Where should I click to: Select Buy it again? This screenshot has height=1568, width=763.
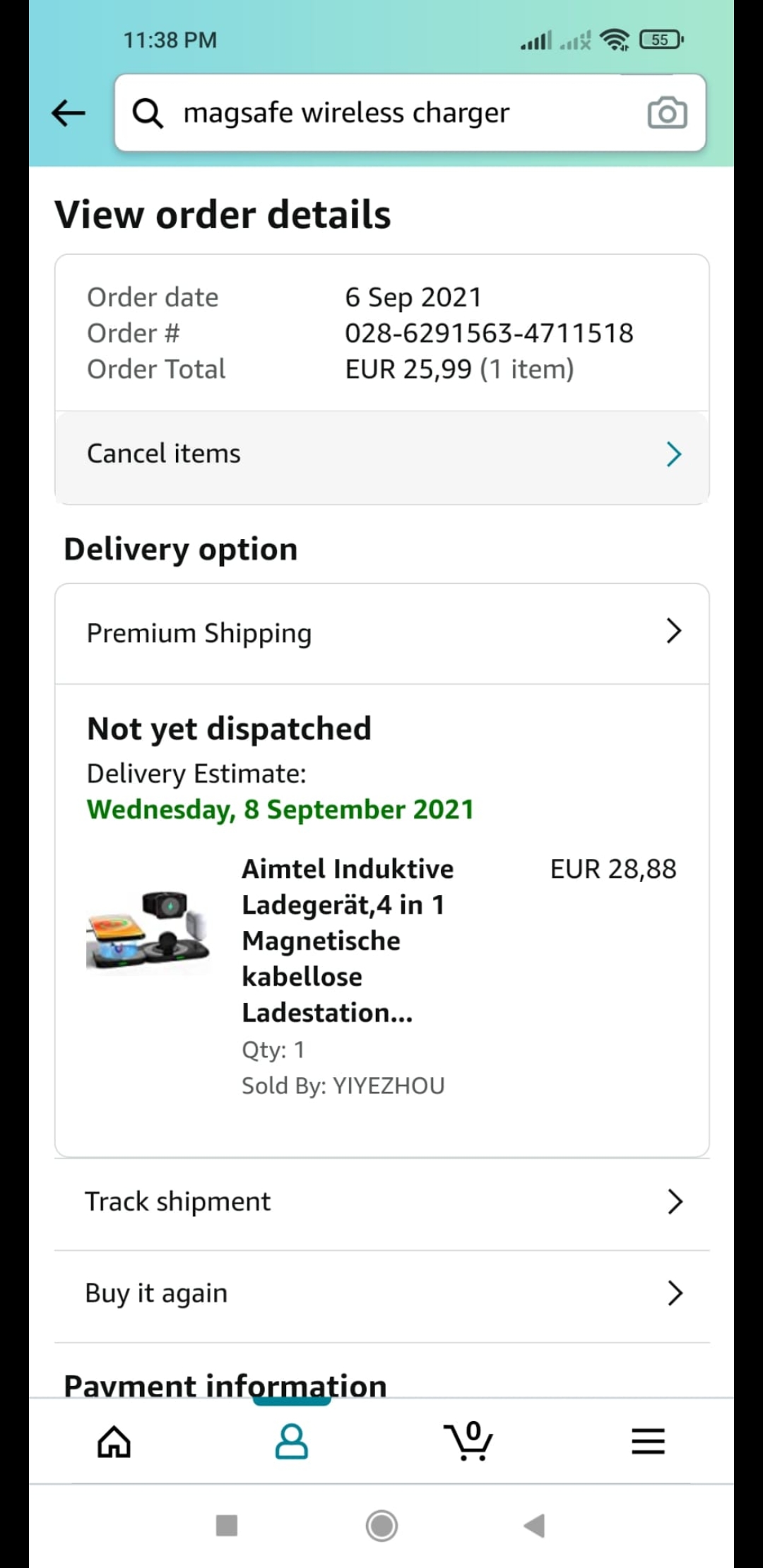click(381, 1293)
